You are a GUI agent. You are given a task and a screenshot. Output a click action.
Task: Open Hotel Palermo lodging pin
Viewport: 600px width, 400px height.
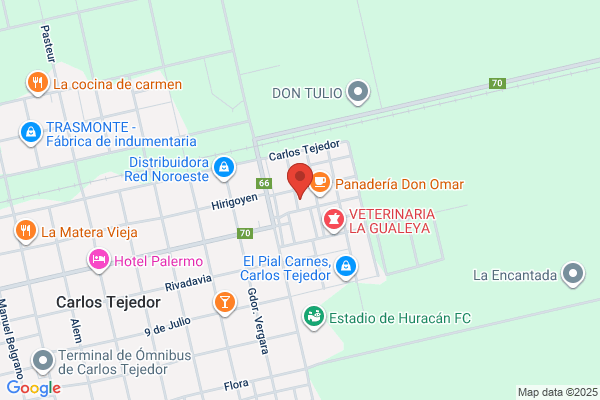point(99,261)
